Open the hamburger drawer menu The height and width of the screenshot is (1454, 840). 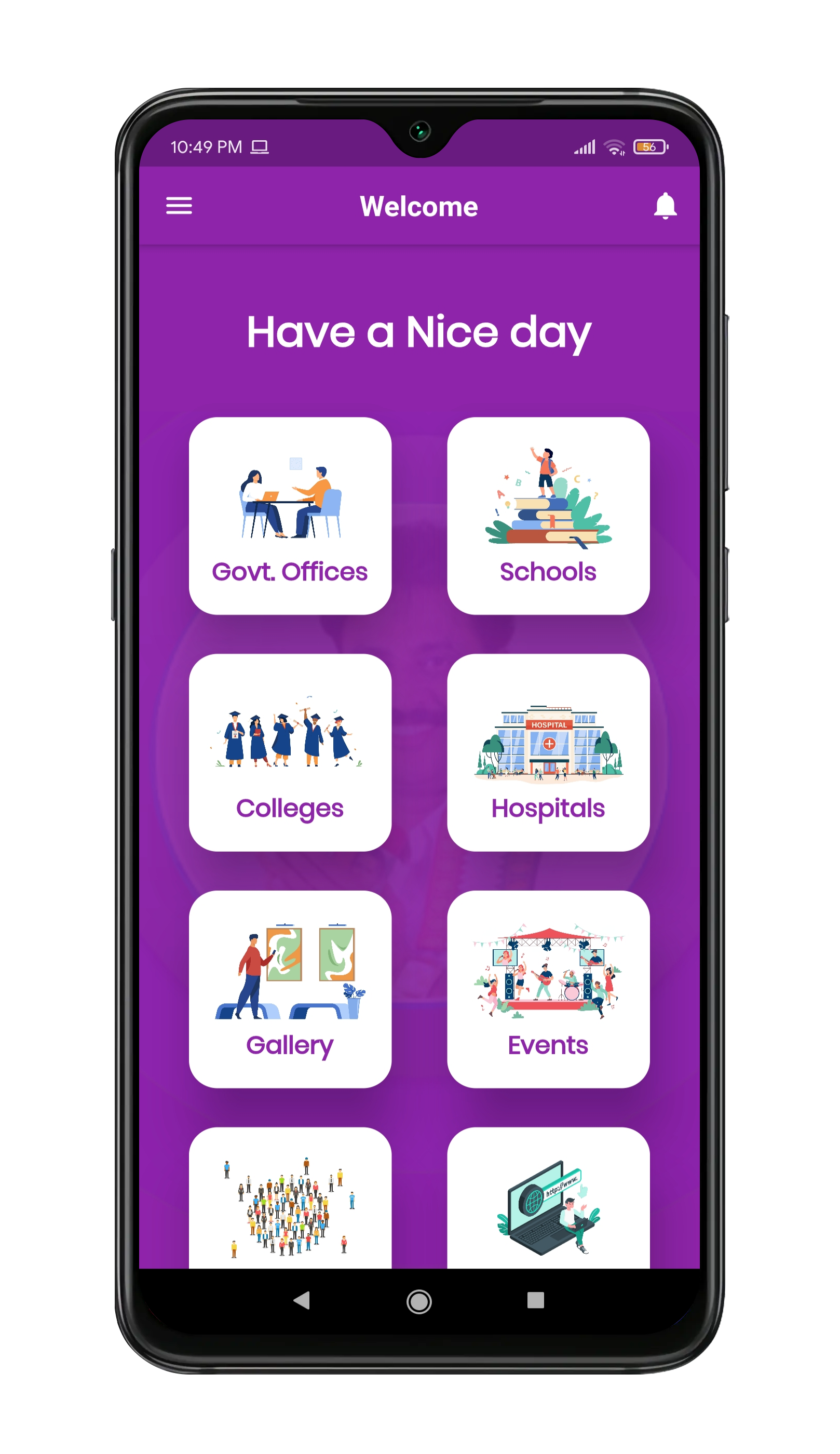(179, 206)
